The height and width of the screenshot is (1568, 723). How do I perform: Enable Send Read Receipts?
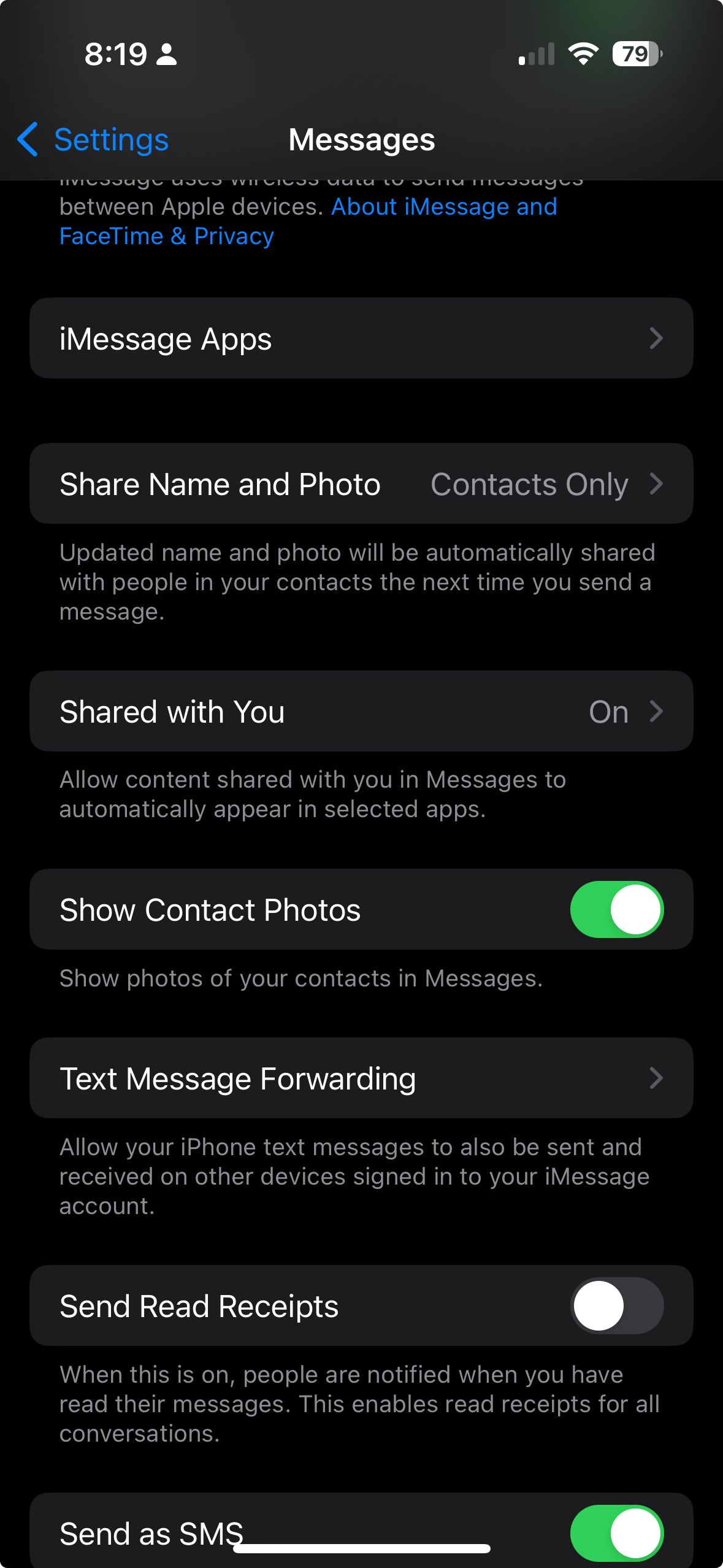(615, 1305)
